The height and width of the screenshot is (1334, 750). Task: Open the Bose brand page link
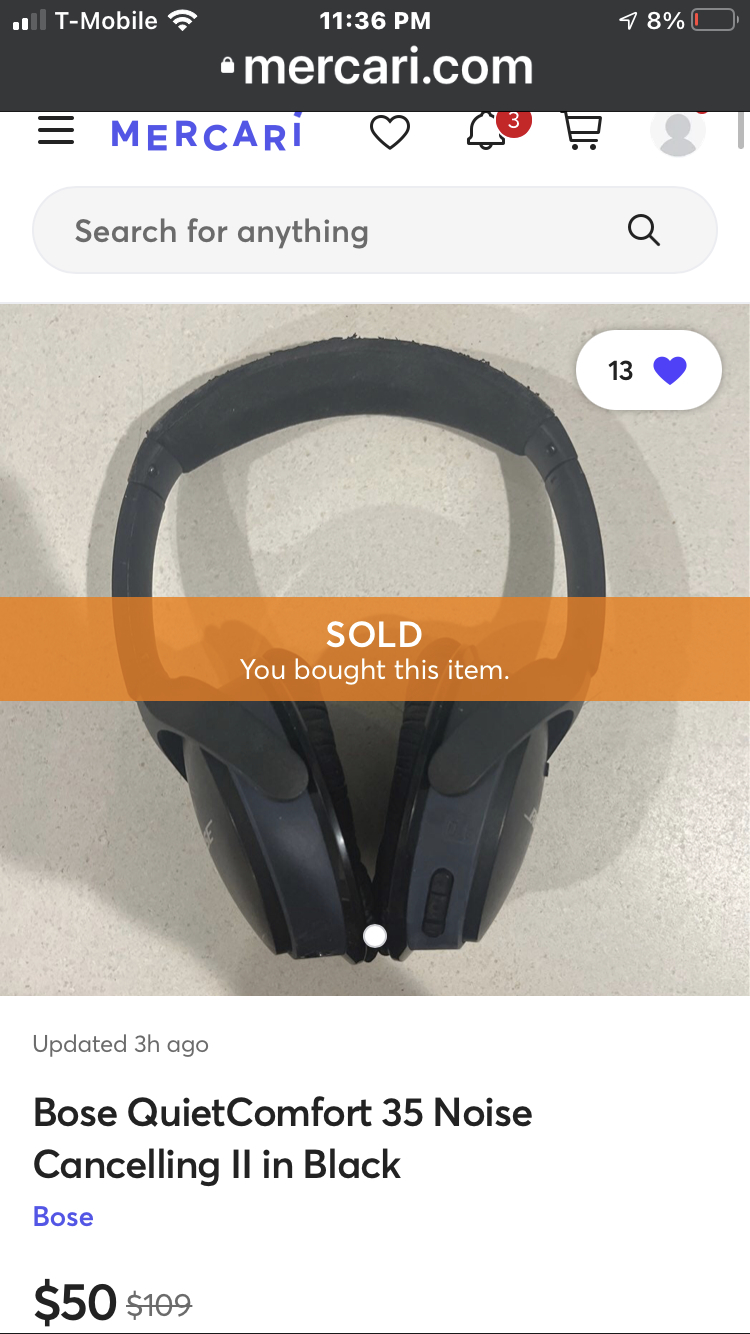[x=63, y=1217]
